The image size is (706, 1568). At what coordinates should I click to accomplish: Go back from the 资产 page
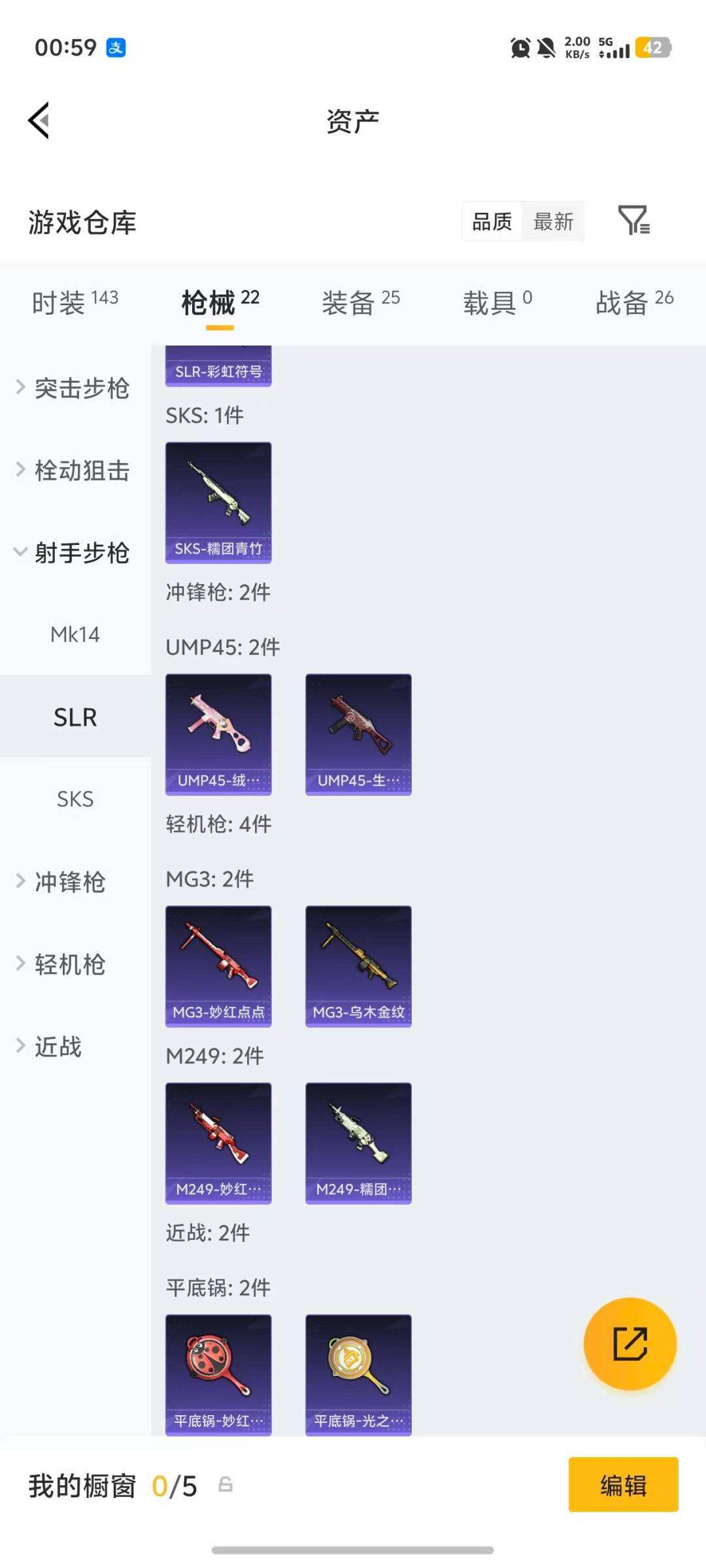click(x=39, y=121)
